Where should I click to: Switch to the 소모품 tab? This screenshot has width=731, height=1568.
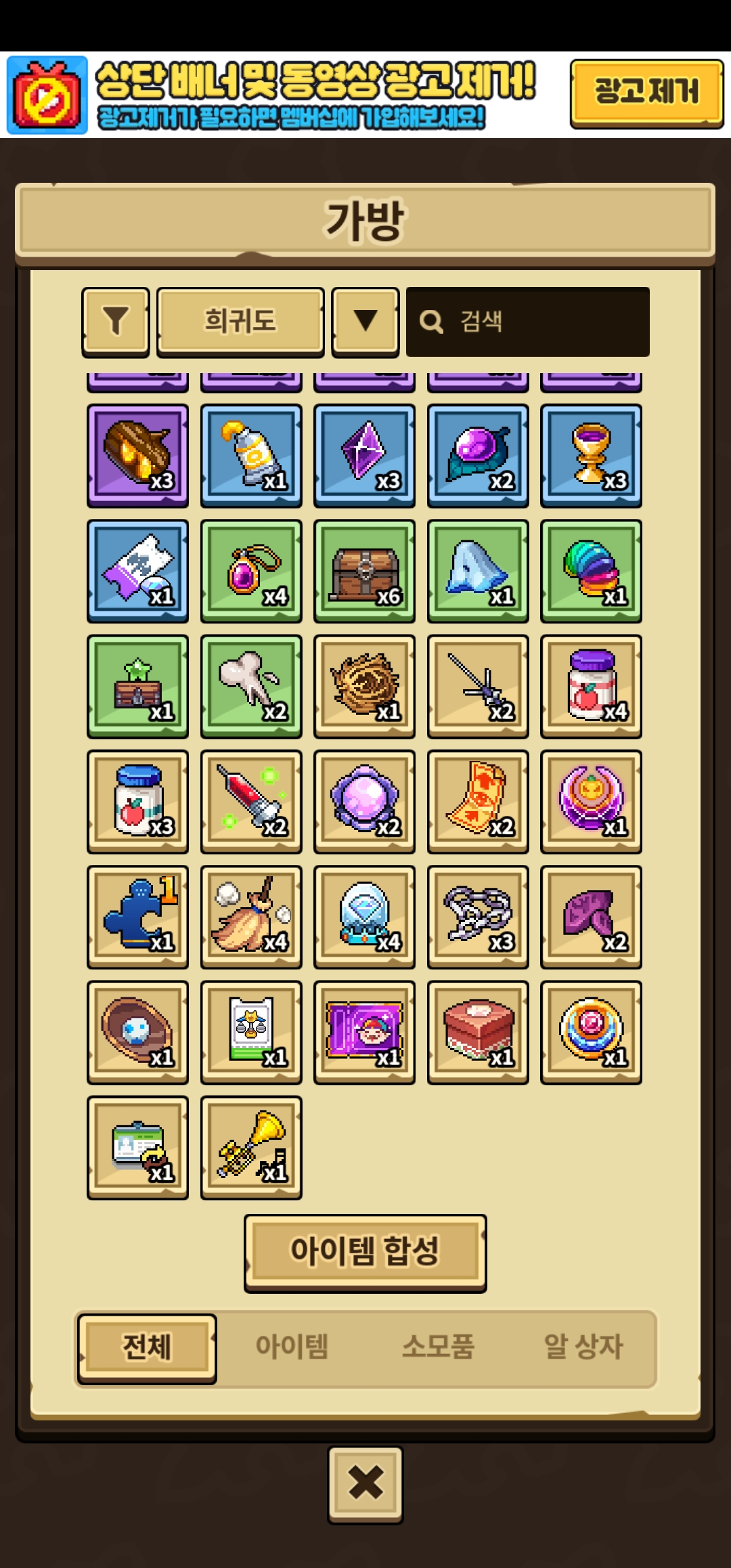point(438,1345)
